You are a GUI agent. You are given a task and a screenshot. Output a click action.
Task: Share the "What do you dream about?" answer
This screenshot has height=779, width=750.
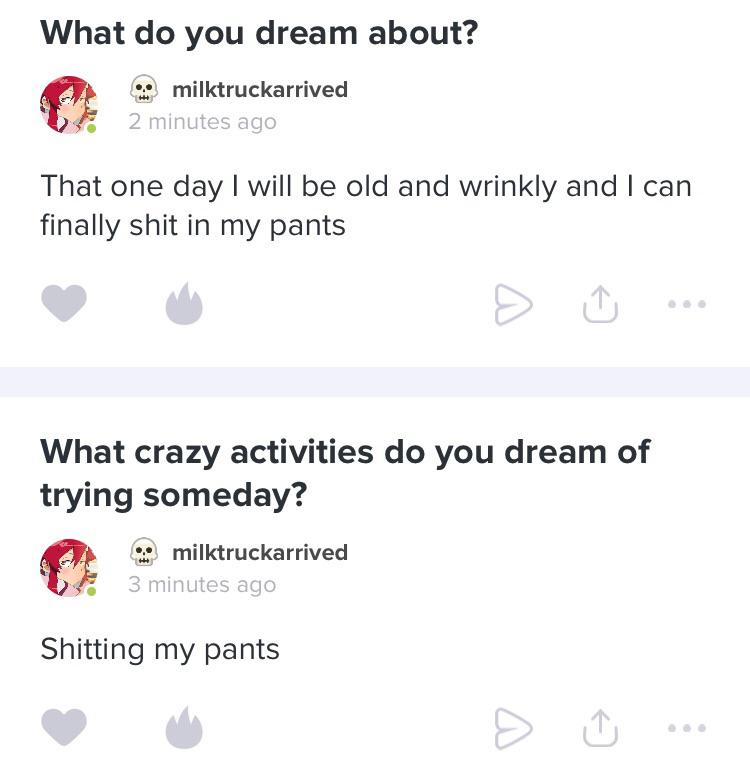[x=599, y=304]
